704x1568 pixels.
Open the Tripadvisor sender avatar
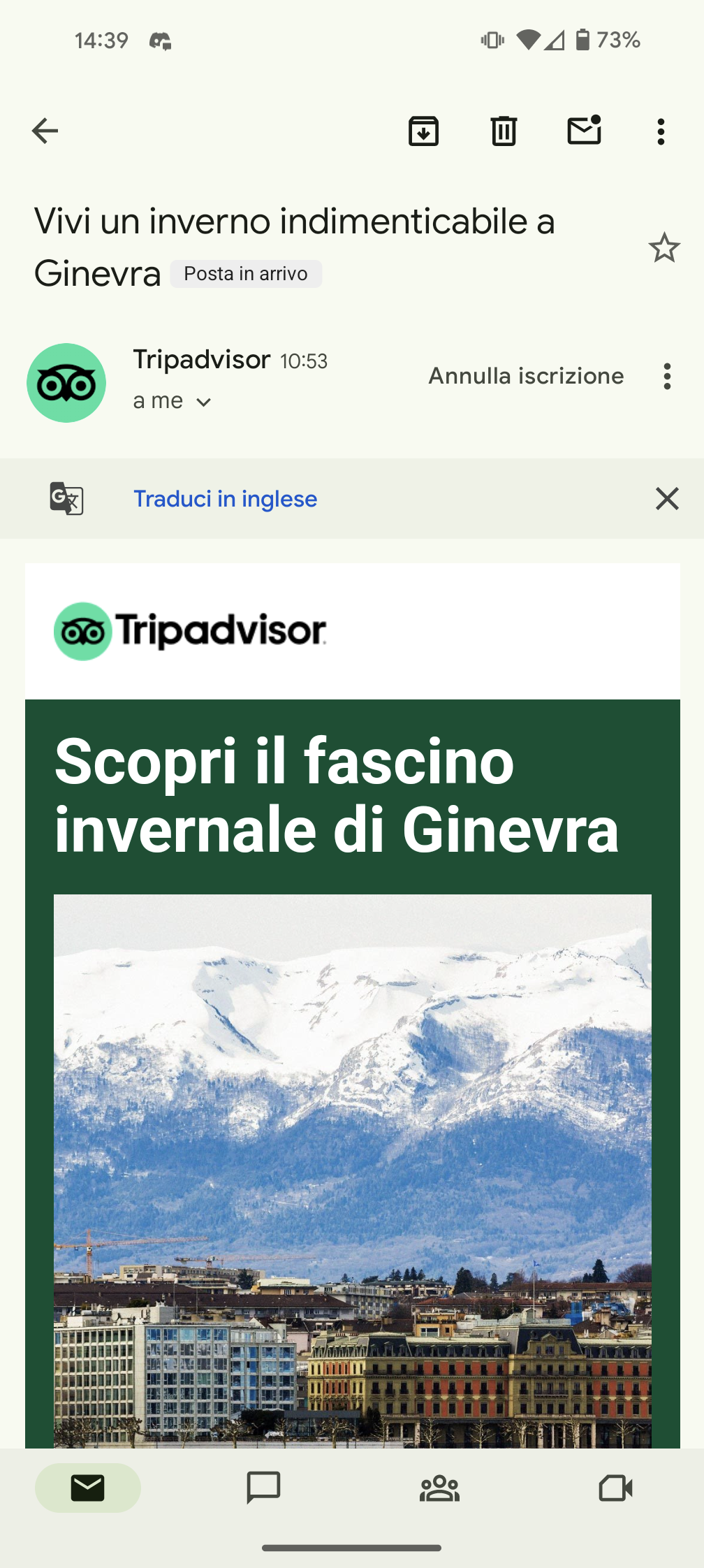coord(66,383)
